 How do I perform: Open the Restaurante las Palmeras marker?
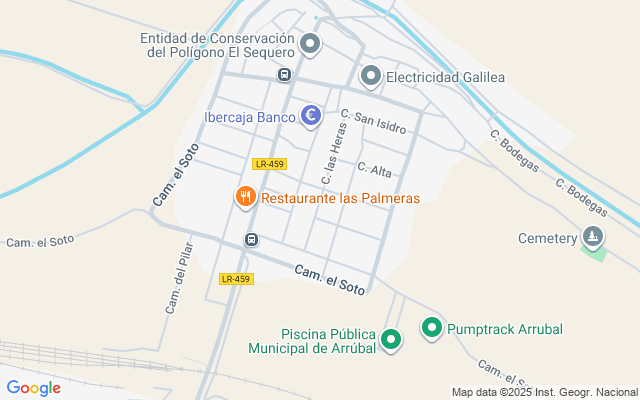click(246, 196)
